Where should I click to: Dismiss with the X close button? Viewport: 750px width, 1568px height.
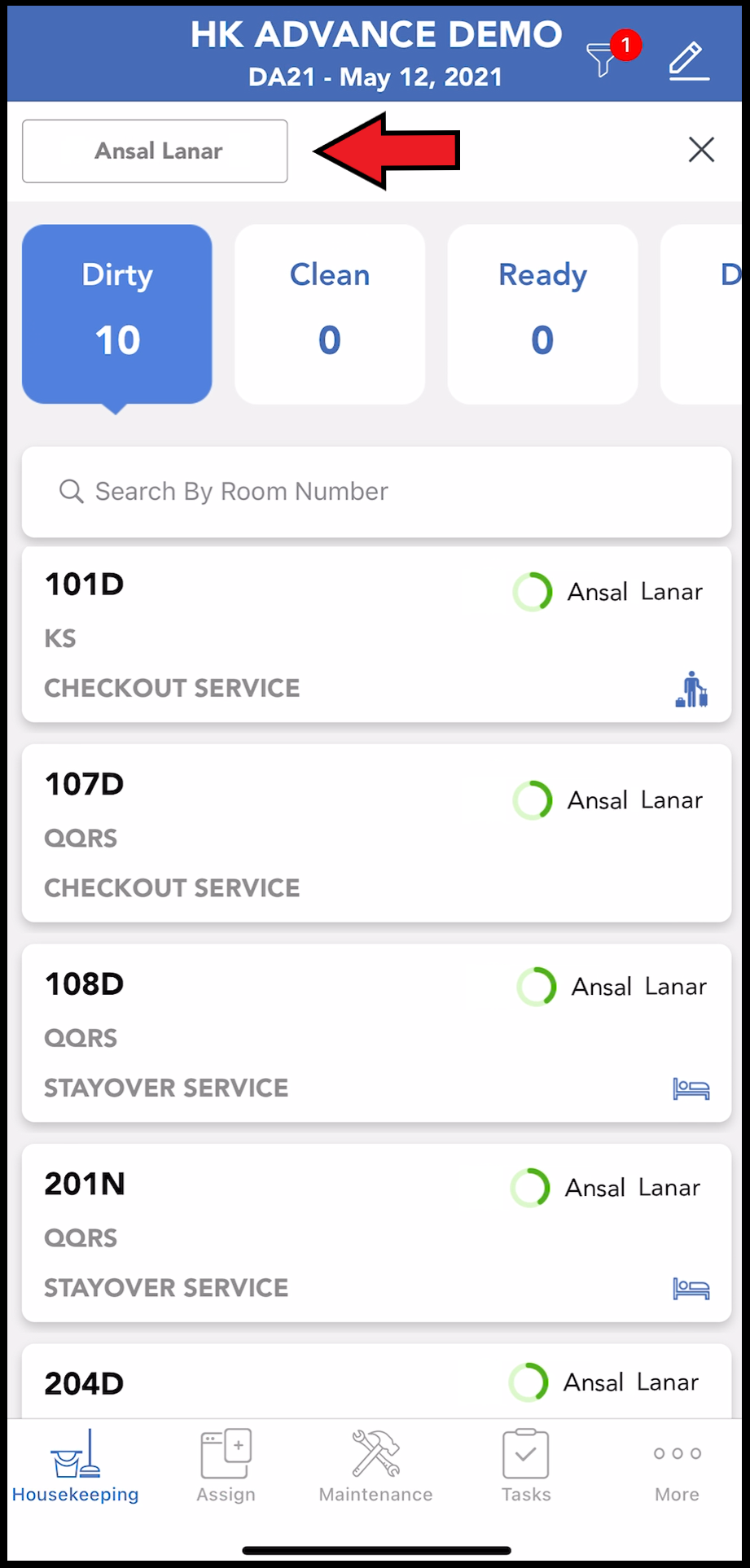(700, 150)
